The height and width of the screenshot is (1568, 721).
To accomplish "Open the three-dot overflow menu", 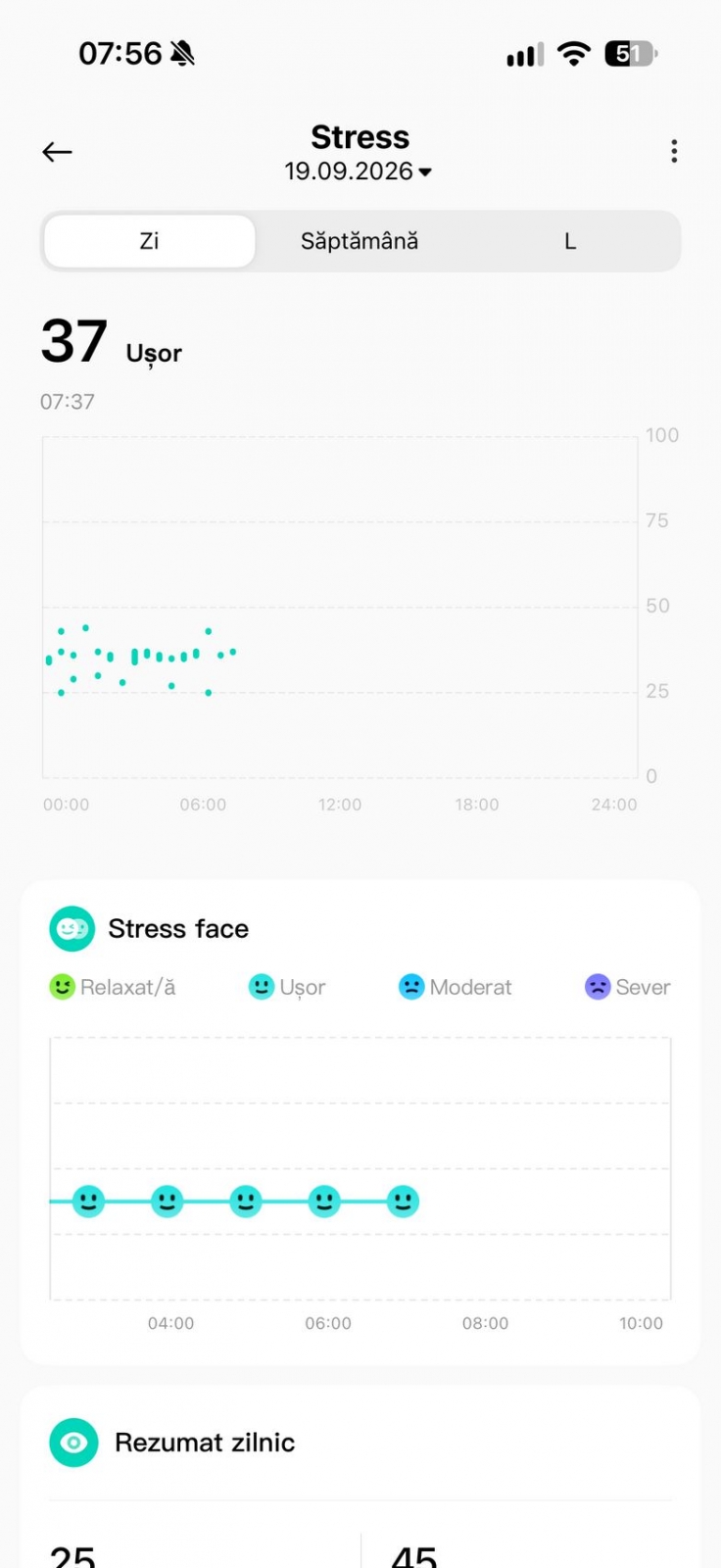I will (674, 151).
